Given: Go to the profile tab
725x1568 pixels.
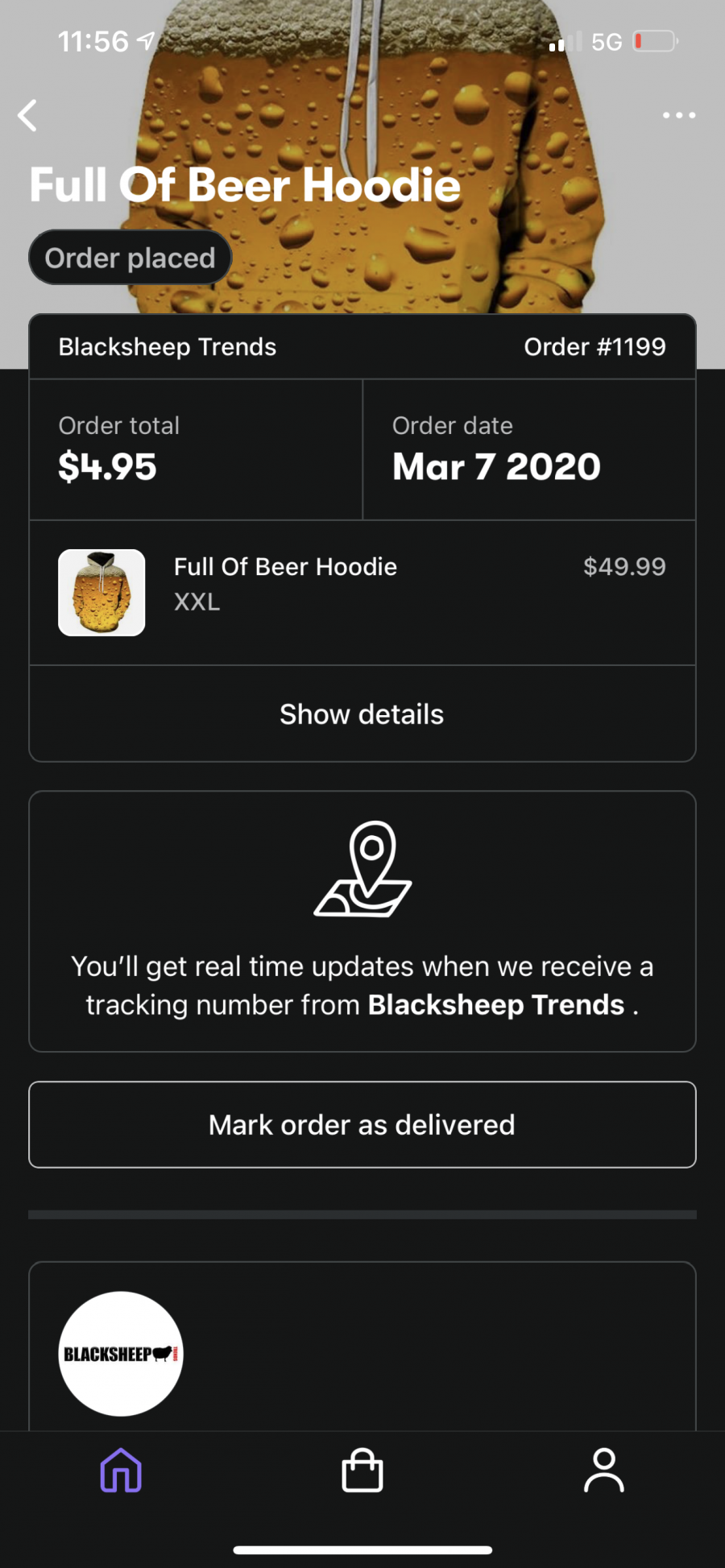Looking at the screenshot, I should click(x=603, y=1471).
